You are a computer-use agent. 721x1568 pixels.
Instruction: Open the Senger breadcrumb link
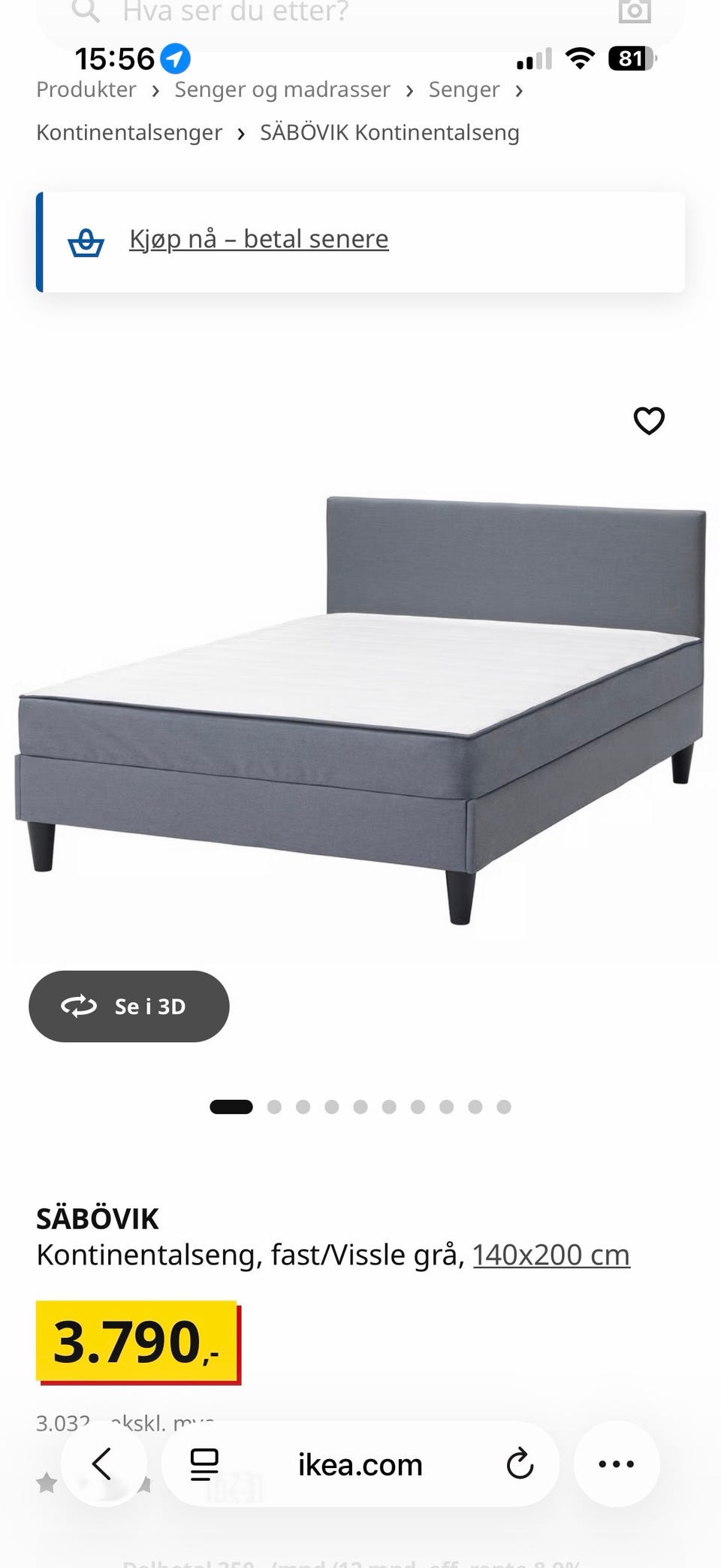pos(463,89)
